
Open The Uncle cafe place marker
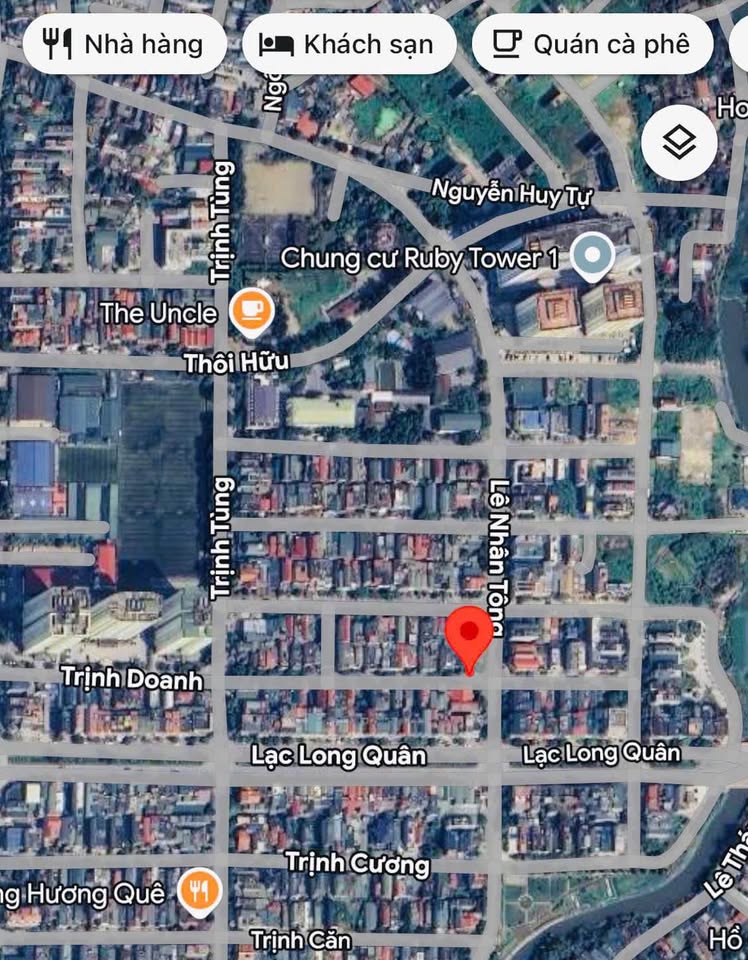pos(251,312)
